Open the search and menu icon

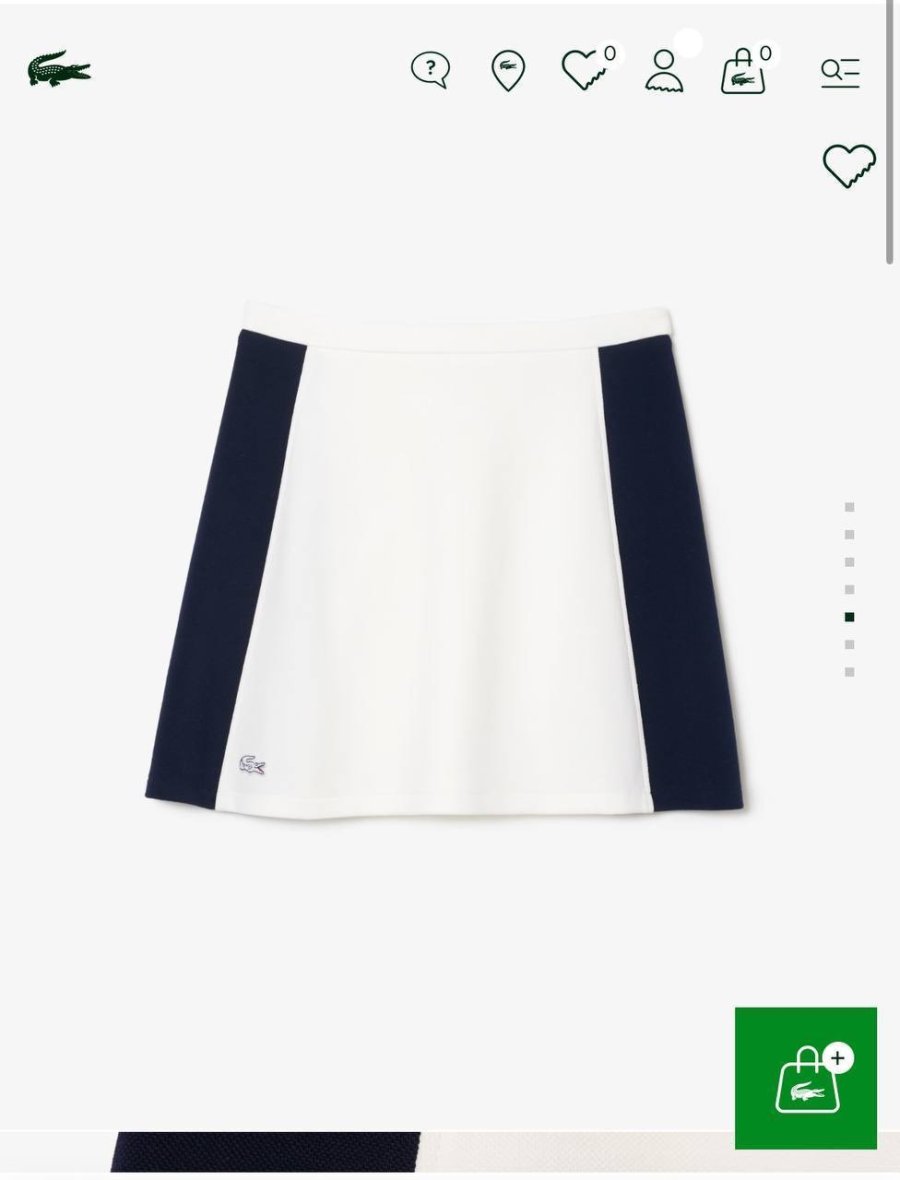(840, 72)
